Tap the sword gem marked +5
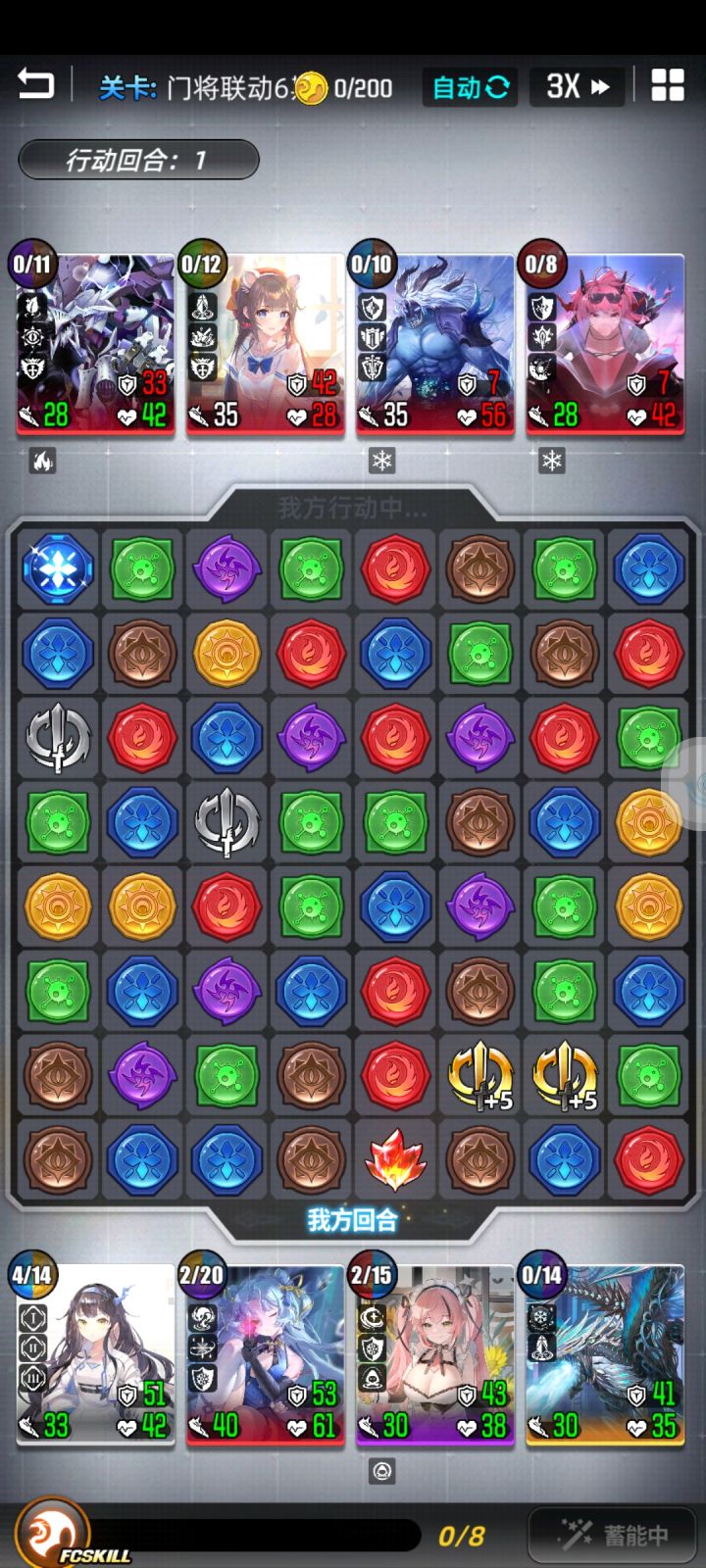Image resolution: width=706 pixels, height=1568 pixels. [479, 1075]
